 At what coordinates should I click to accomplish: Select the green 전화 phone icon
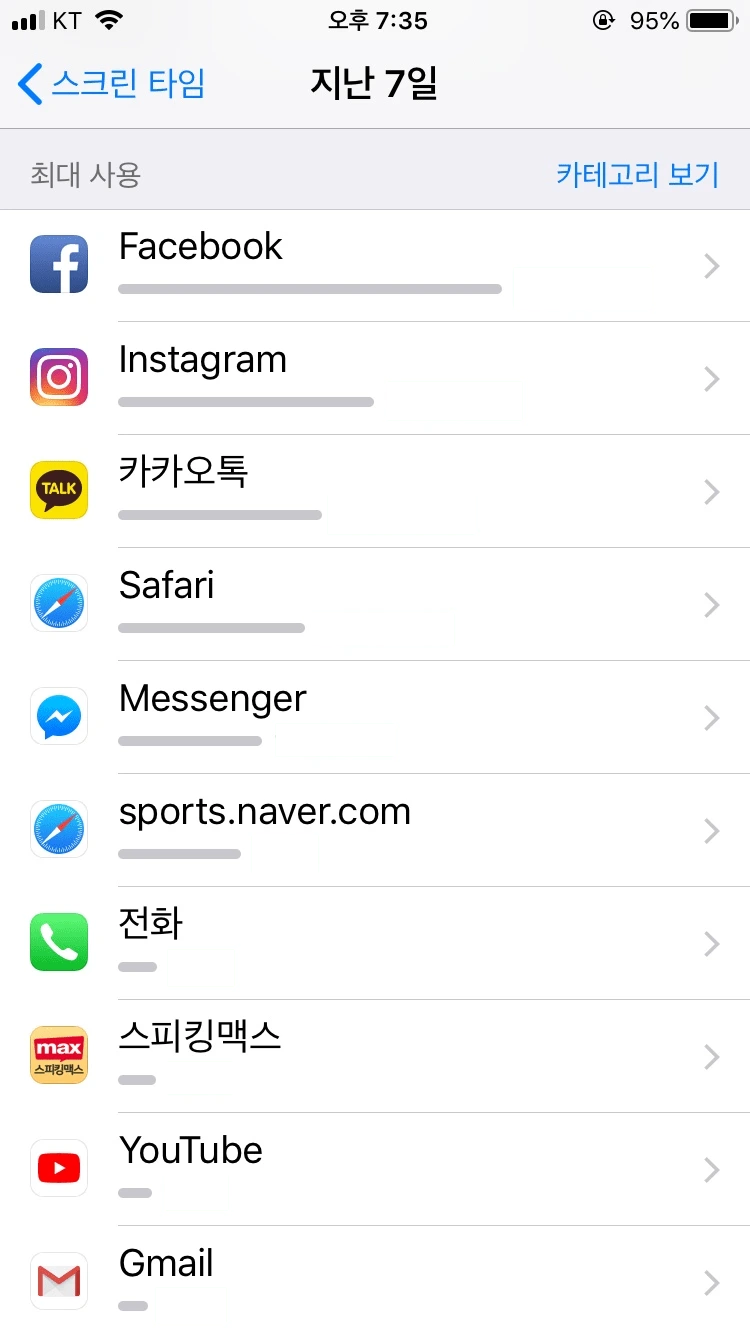58,942
